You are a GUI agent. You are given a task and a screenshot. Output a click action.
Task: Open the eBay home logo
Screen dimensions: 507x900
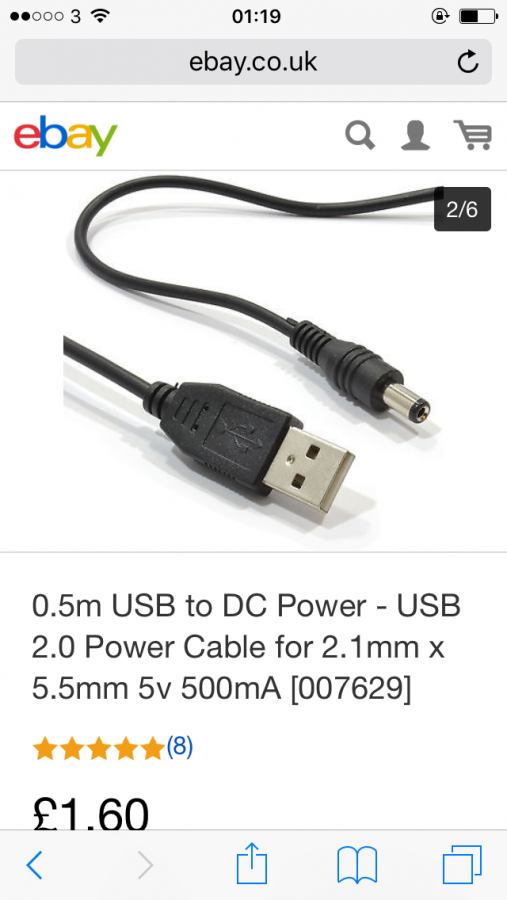tap(65, 135)
